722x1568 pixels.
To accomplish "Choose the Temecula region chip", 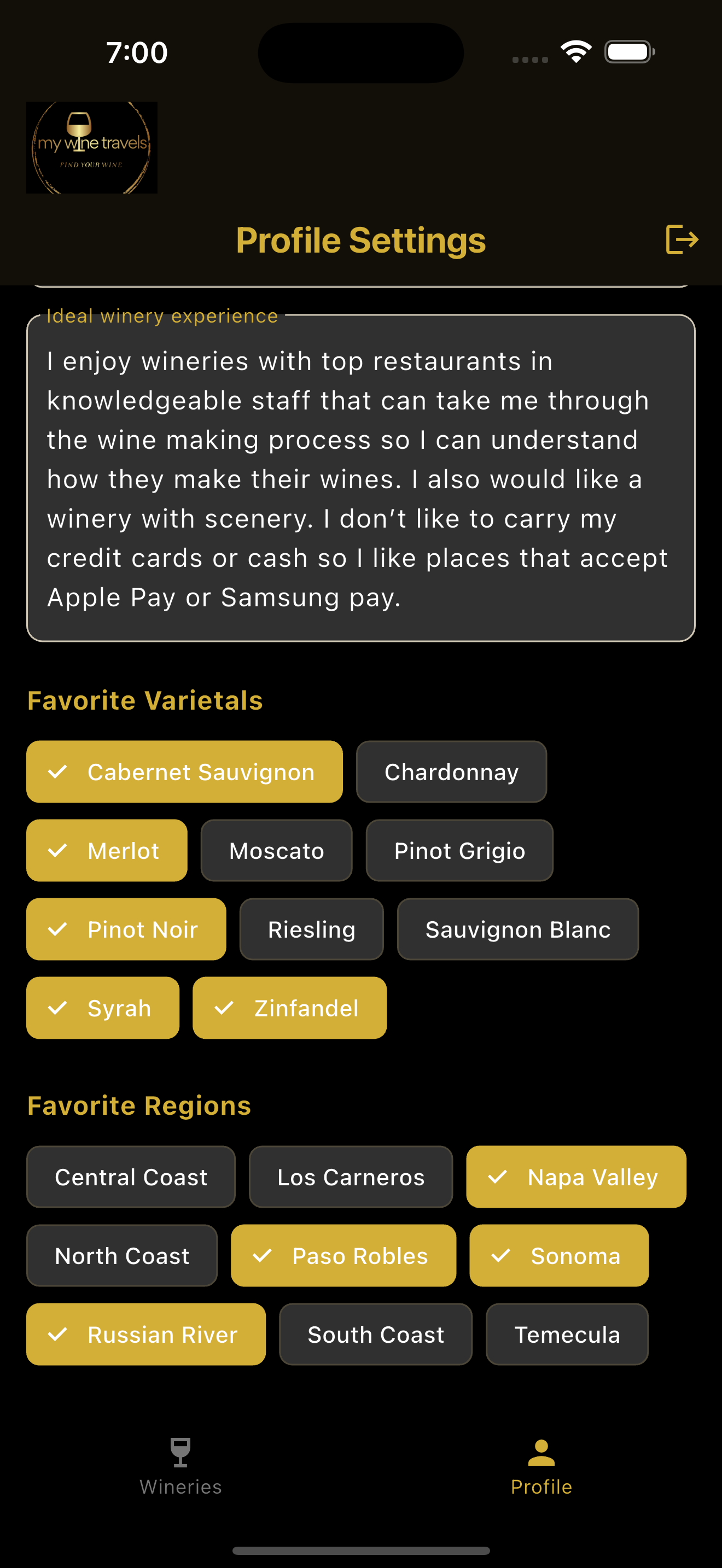I will click(x=567, y=1334).
